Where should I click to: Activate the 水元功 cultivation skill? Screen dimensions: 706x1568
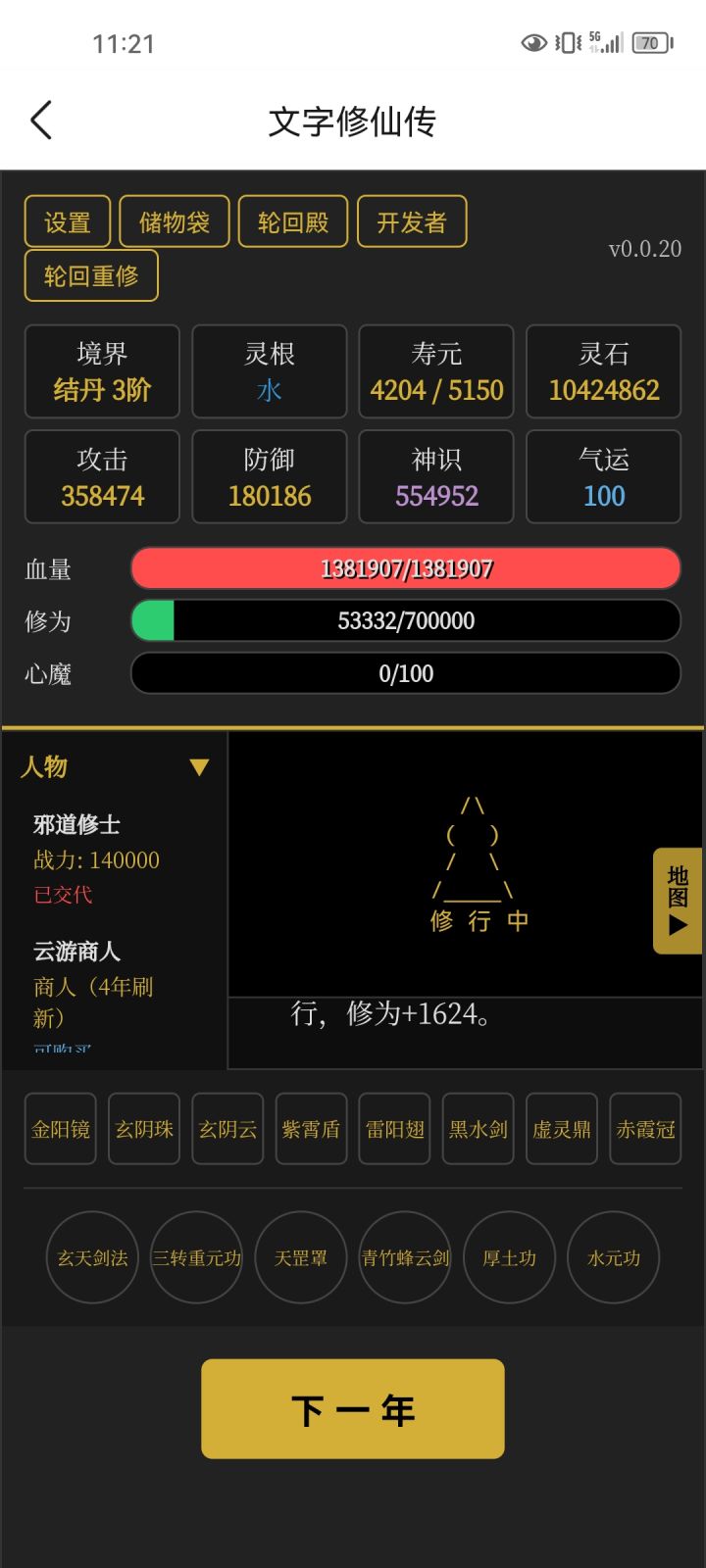[x=613, y=1257]
